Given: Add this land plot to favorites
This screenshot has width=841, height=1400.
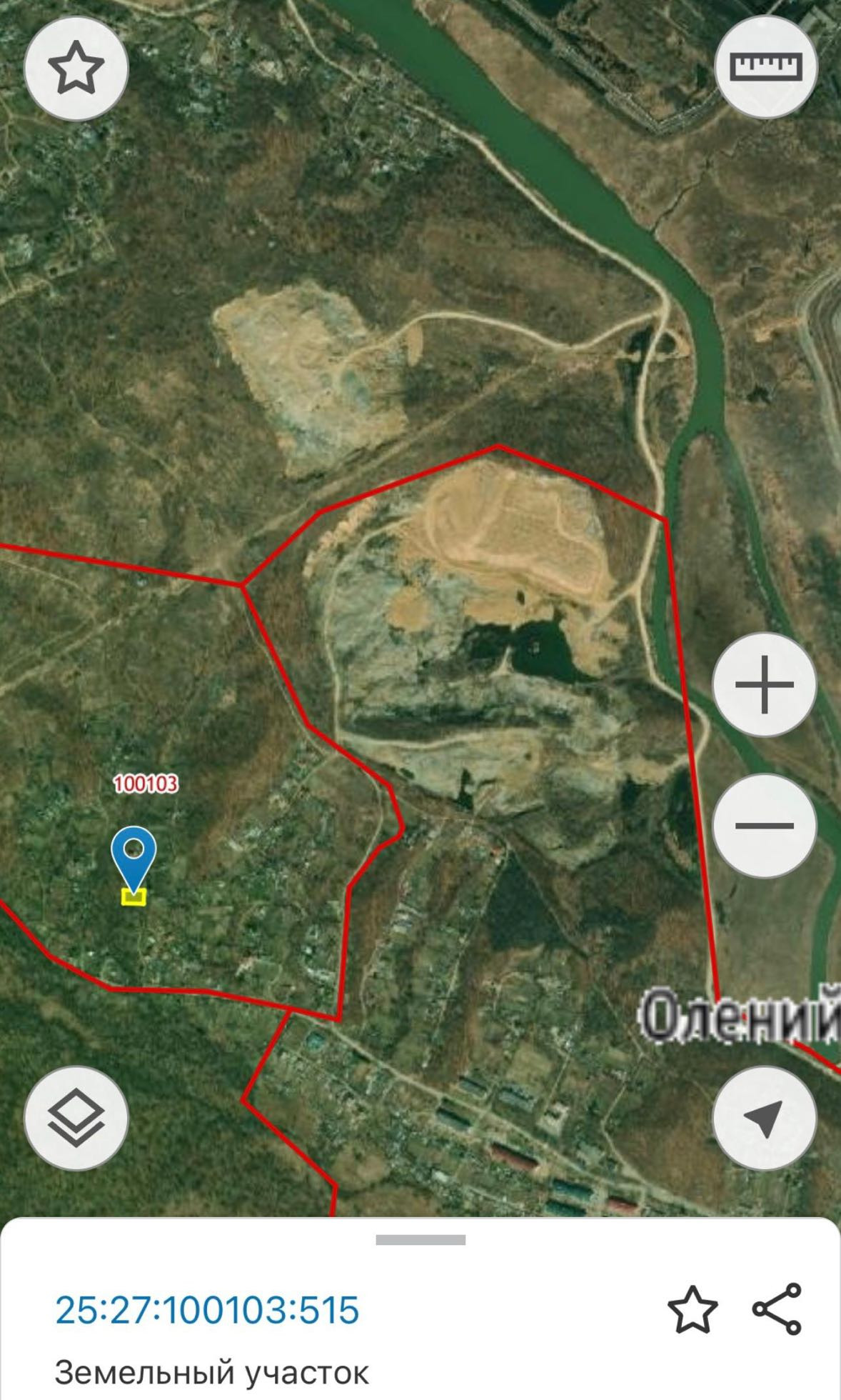Looking at the screenshot, I should point(692,1309).
